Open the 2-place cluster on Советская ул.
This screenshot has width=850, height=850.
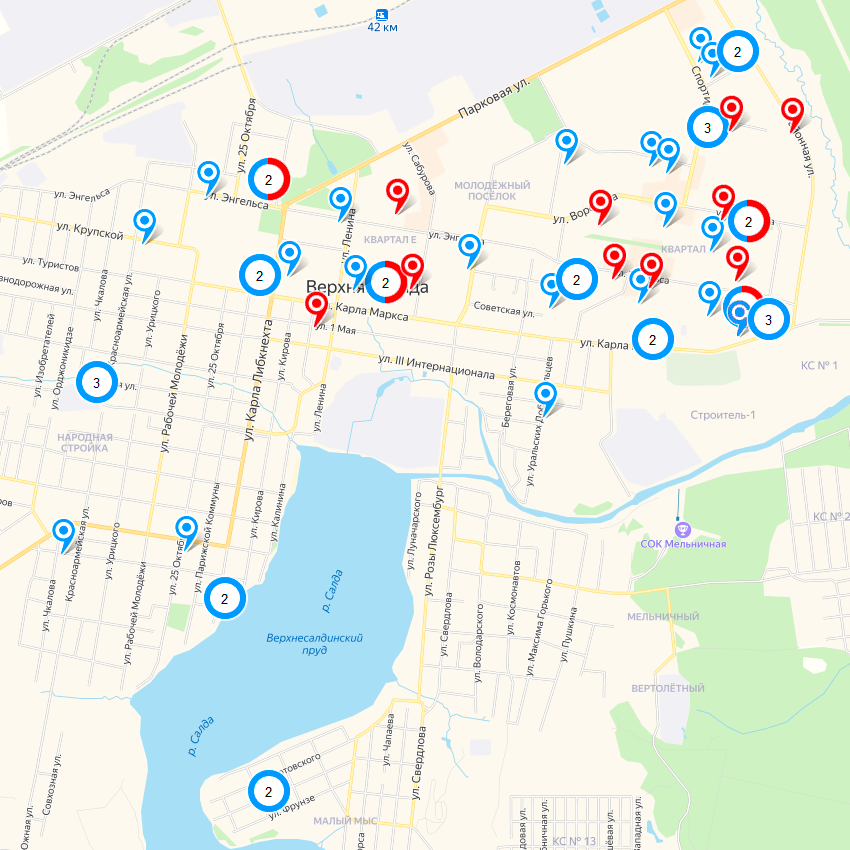(x=576, y=280)
